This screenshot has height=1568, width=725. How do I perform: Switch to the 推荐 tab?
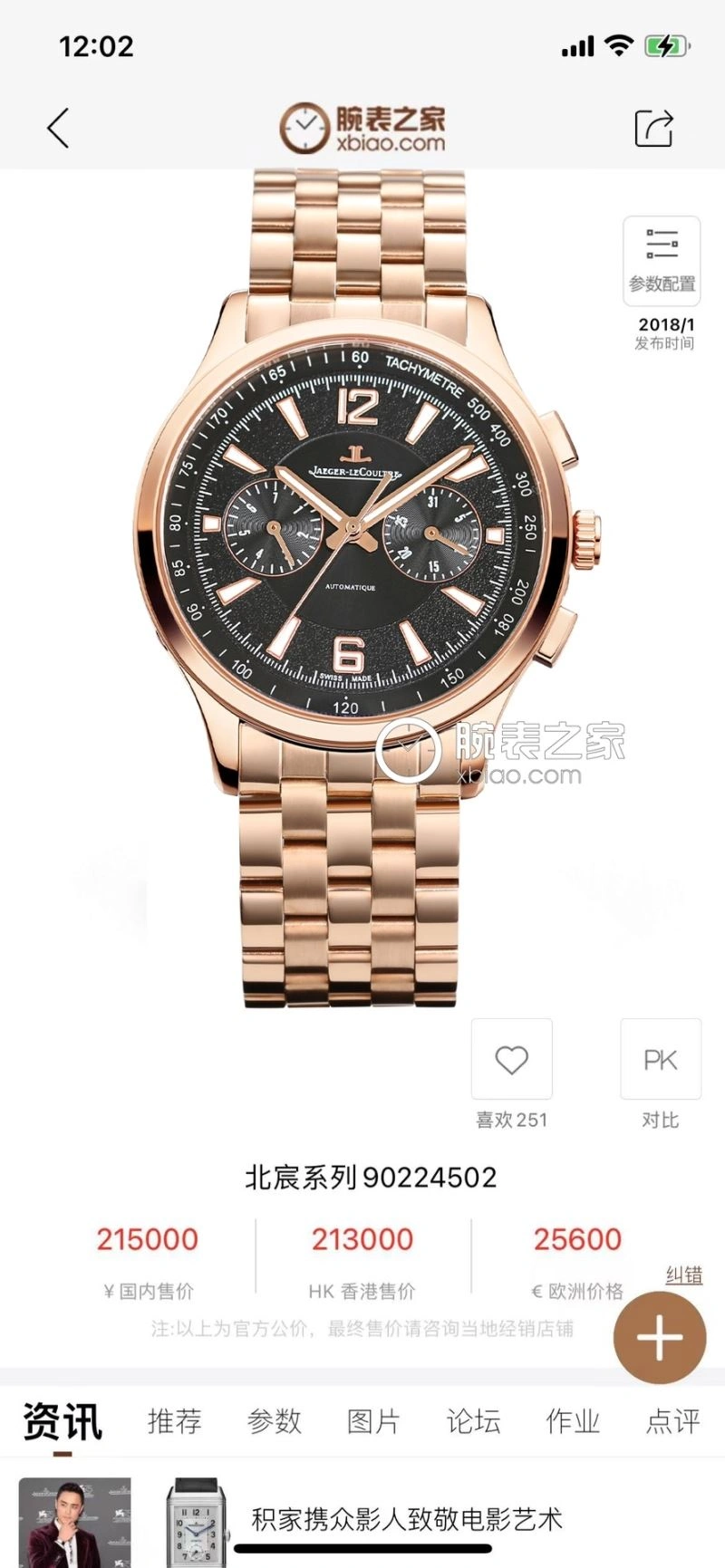[174, 1420]
